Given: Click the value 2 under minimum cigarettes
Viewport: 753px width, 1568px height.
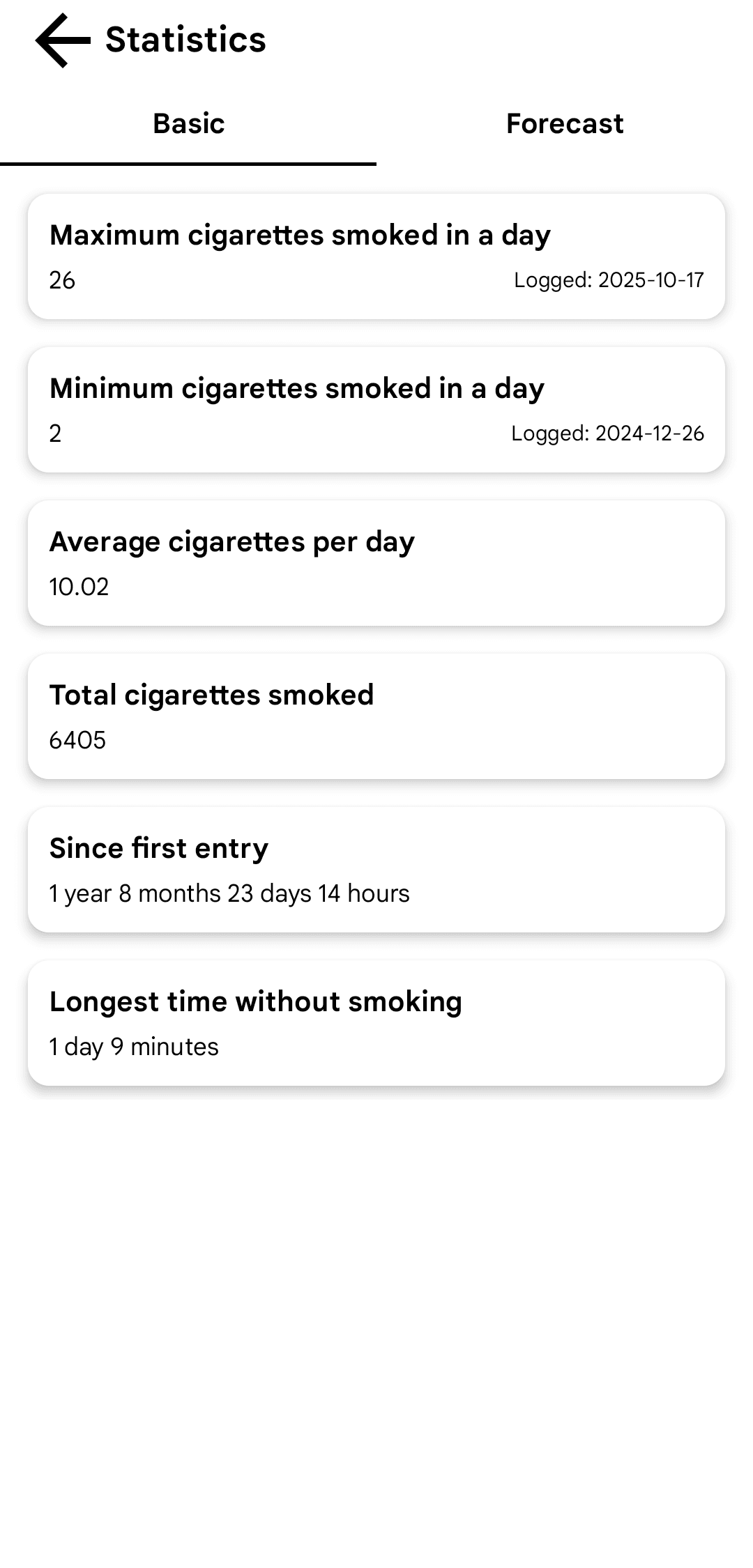Looking at the screenshot, I should pos(55,433).
